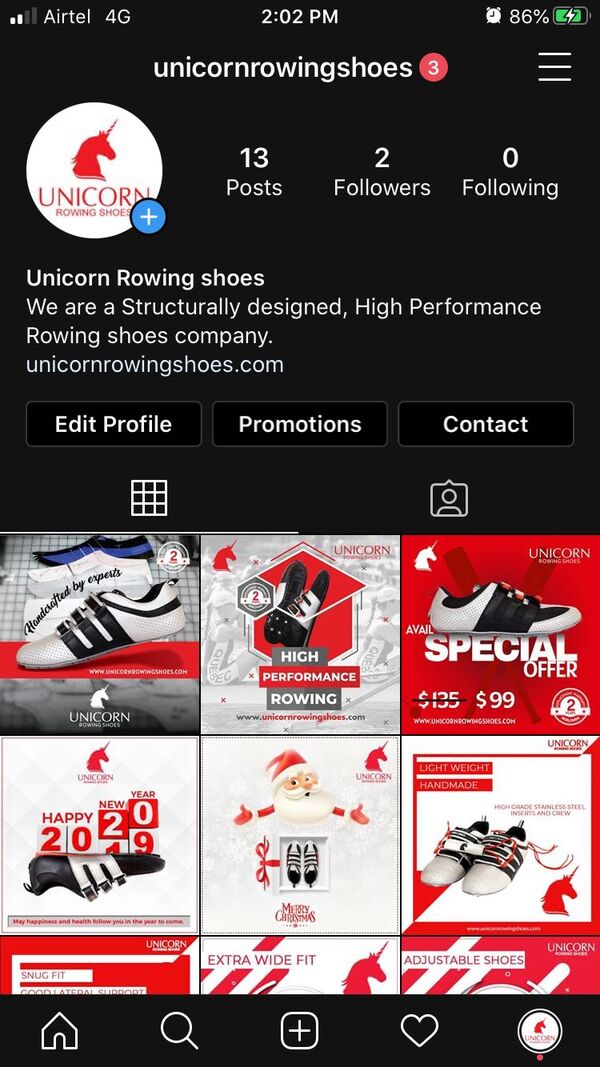
Task: Open the High Performance Rowing post
Action: tap(300, 634)
